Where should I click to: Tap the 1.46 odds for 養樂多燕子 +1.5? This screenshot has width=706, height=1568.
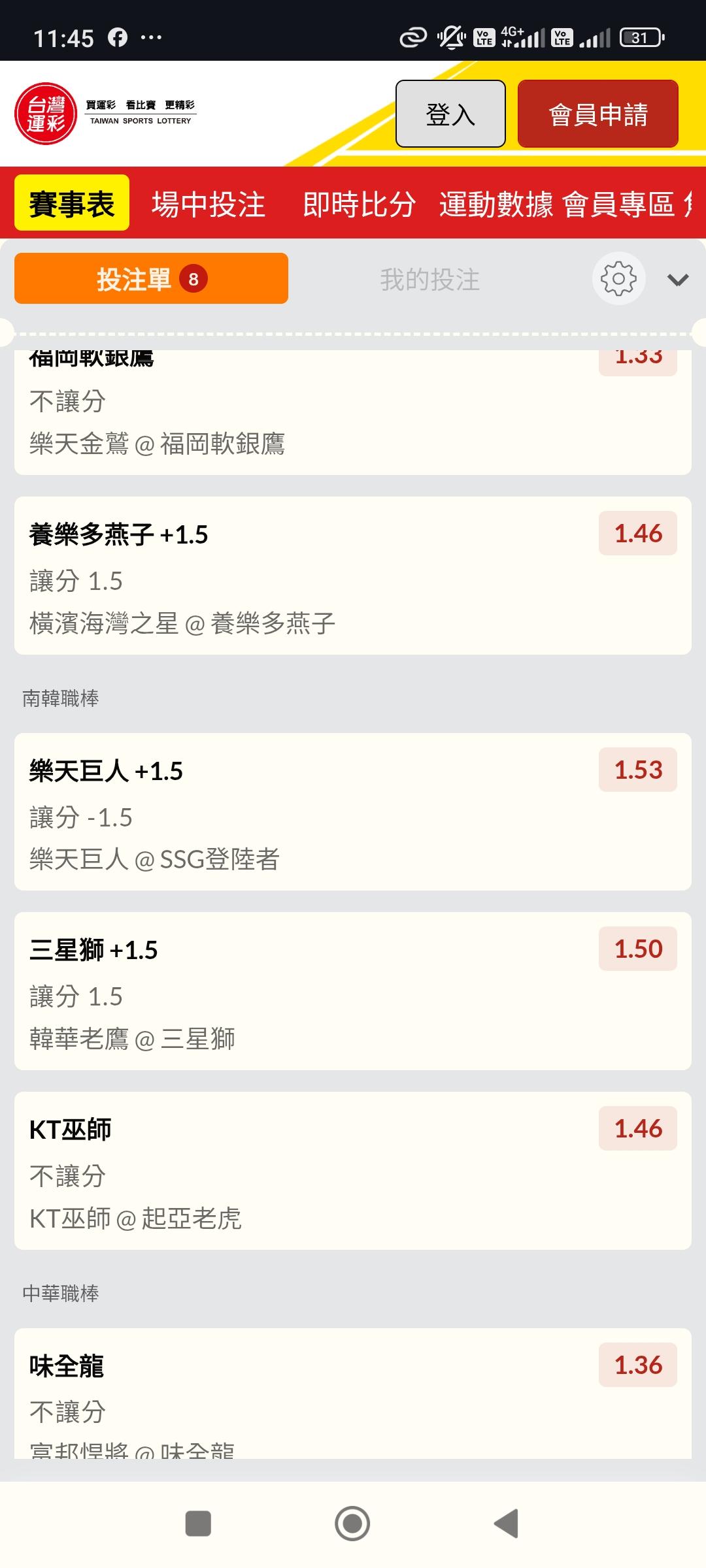click(x=638, y=533)
